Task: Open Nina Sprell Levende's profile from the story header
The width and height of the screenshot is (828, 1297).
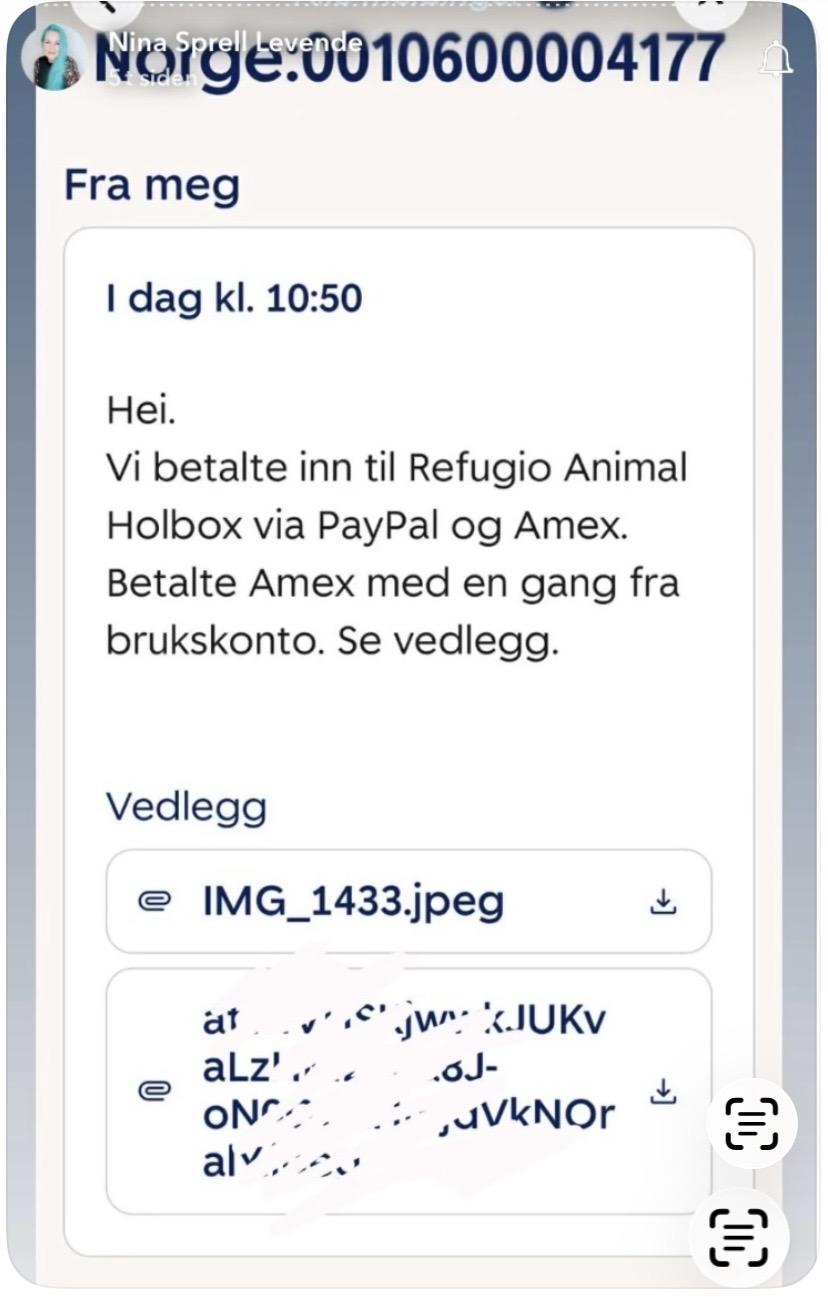Action: tap(60, 57)
